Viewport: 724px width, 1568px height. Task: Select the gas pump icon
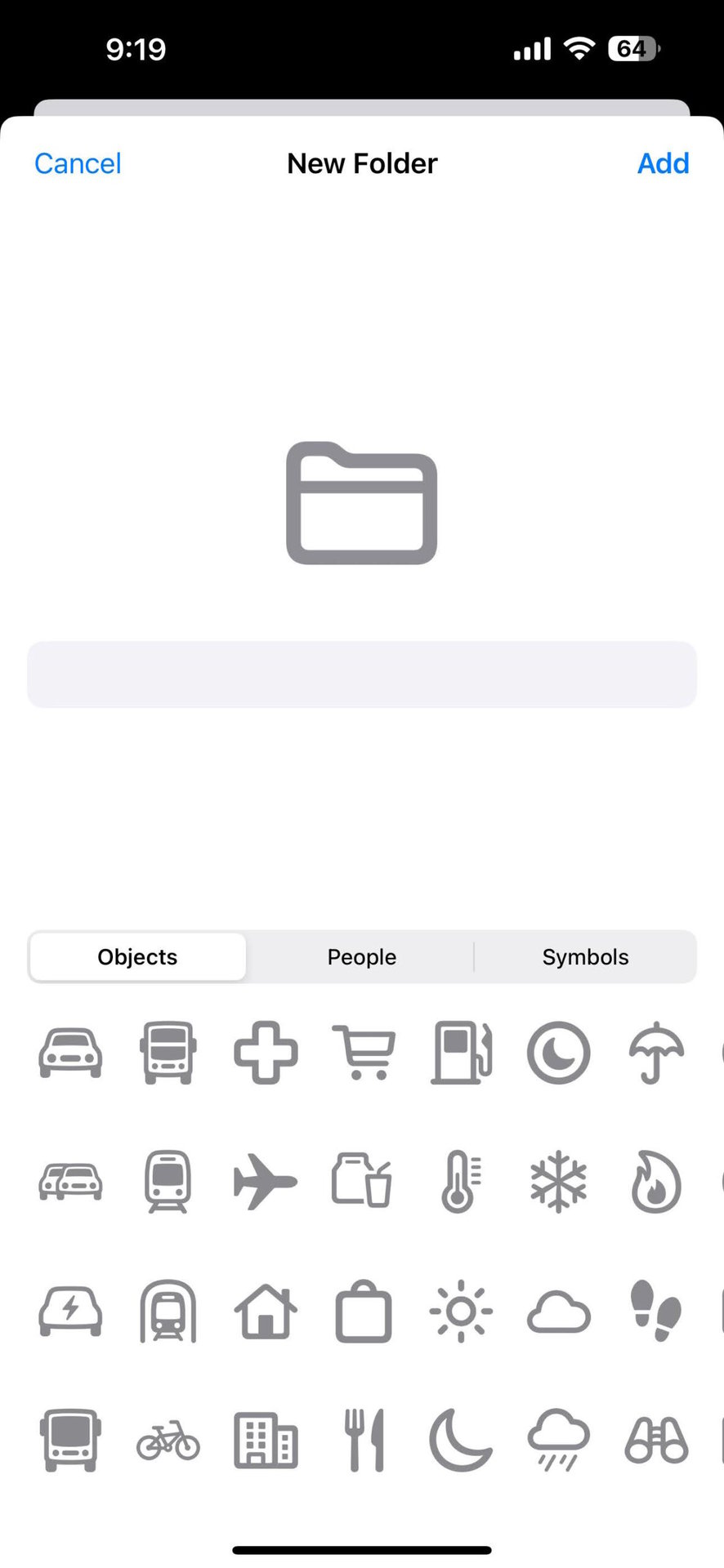pyautogui.click(x=462, y=1053)
